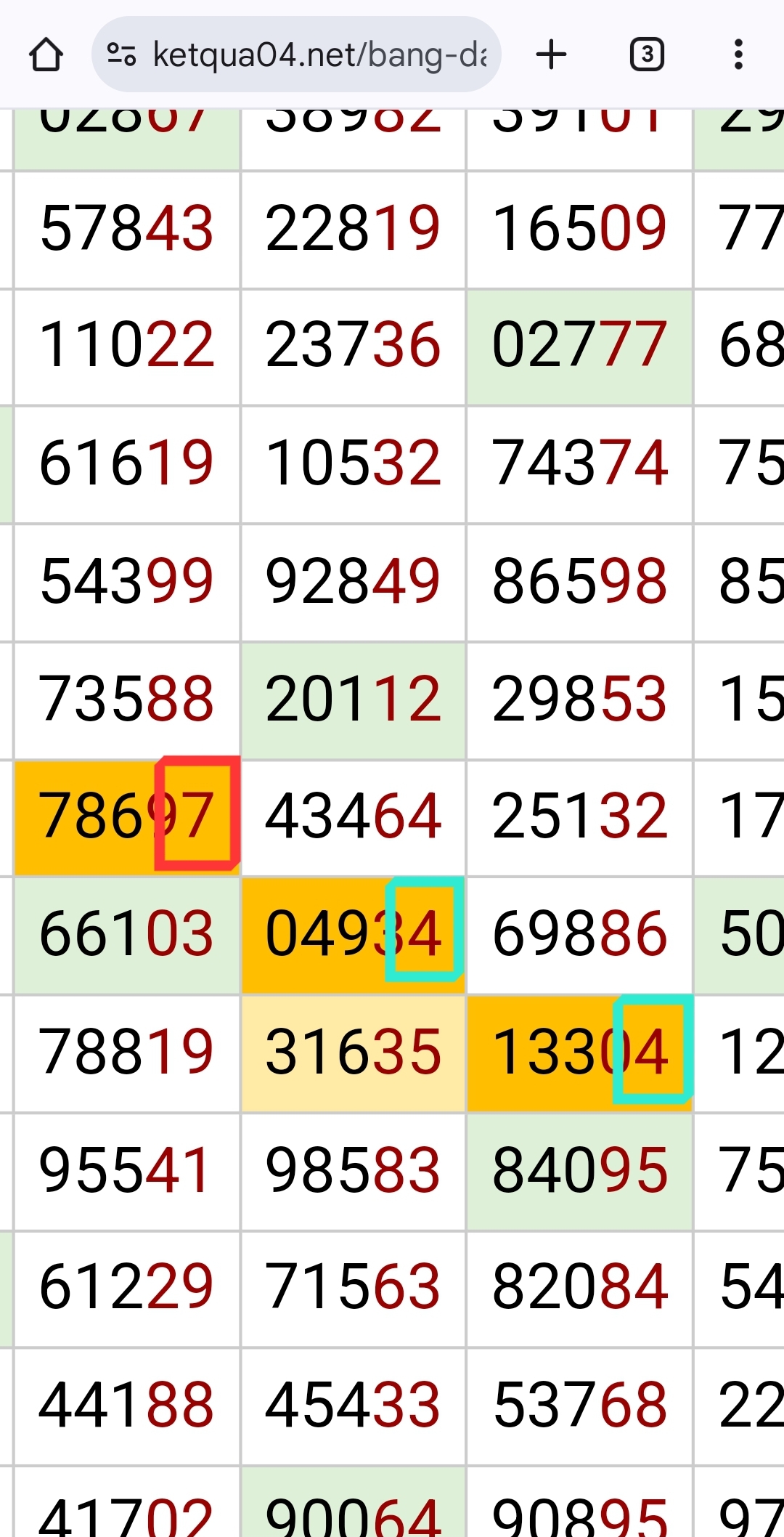Open a new browser tab
784x1537 pixels.
point(551,54)
